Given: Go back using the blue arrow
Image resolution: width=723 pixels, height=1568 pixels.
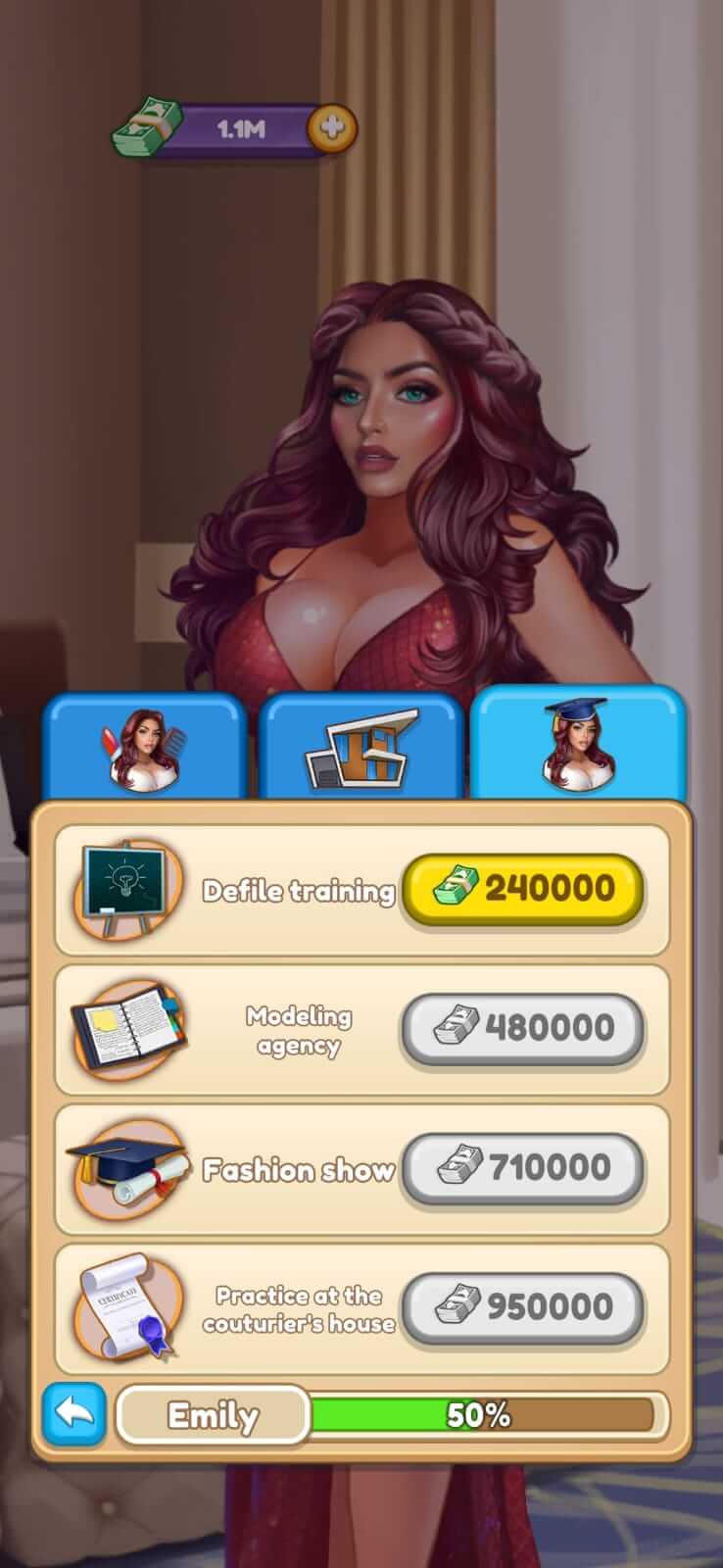Looking at the screenshot, I should click(x=74, y=1414).
